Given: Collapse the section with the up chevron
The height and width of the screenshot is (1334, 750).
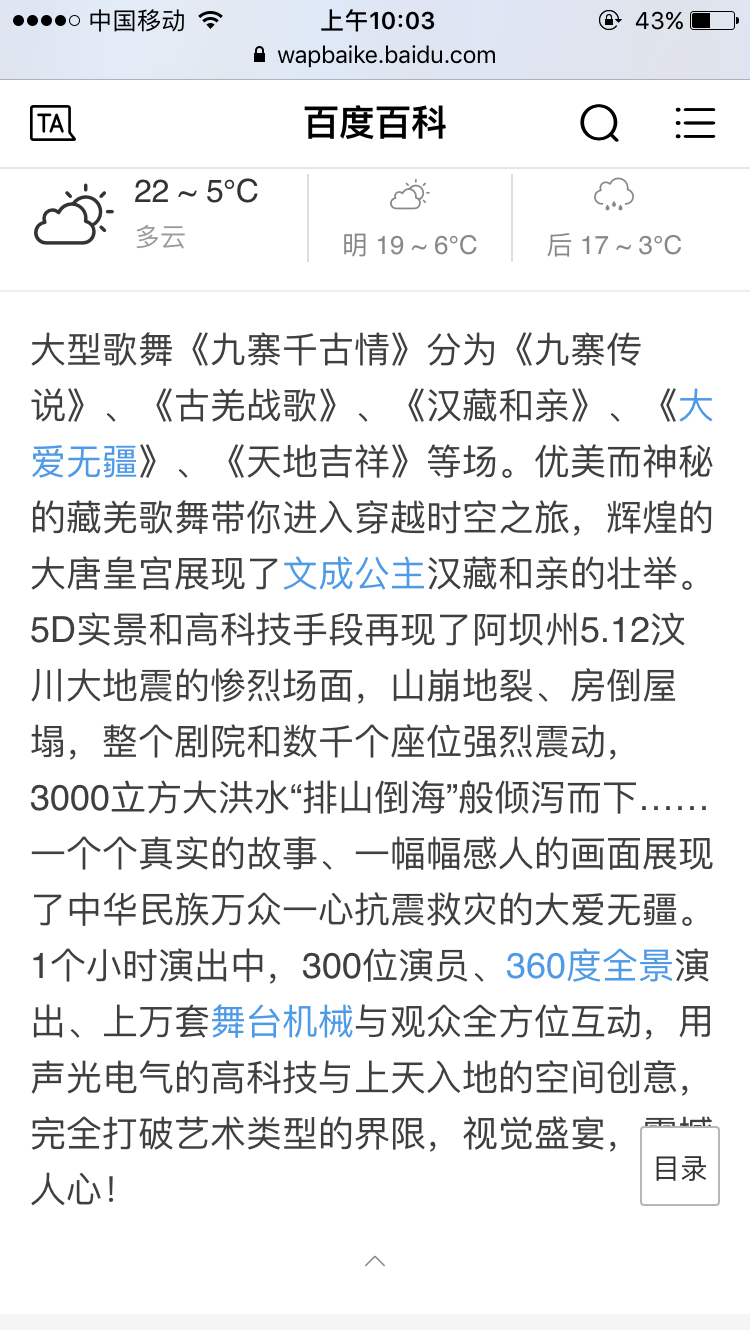Looking at the screenshot, I should [x=375, y=1261].
